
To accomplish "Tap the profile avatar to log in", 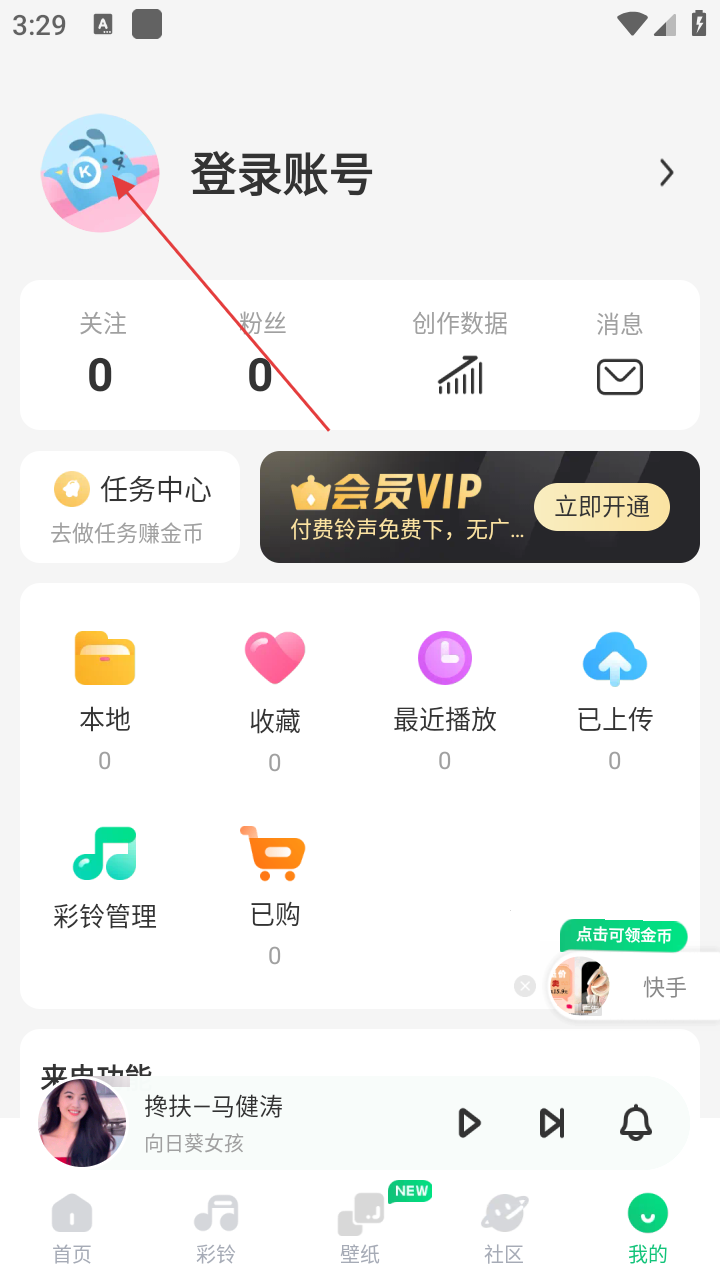I will pos(100,173).
